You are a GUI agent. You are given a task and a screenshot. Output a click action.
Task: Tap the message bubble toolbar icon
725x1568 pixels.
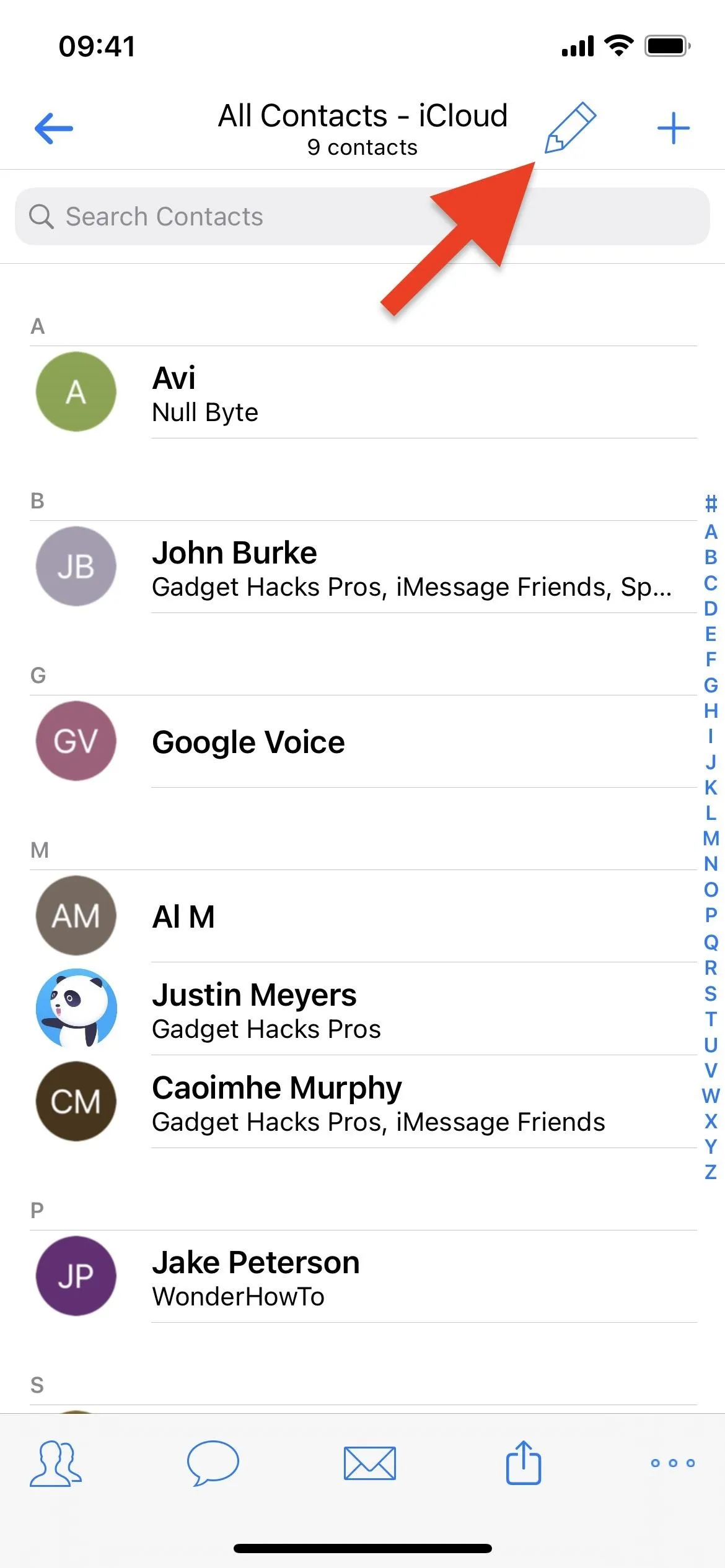click(x=213, y=1463)
